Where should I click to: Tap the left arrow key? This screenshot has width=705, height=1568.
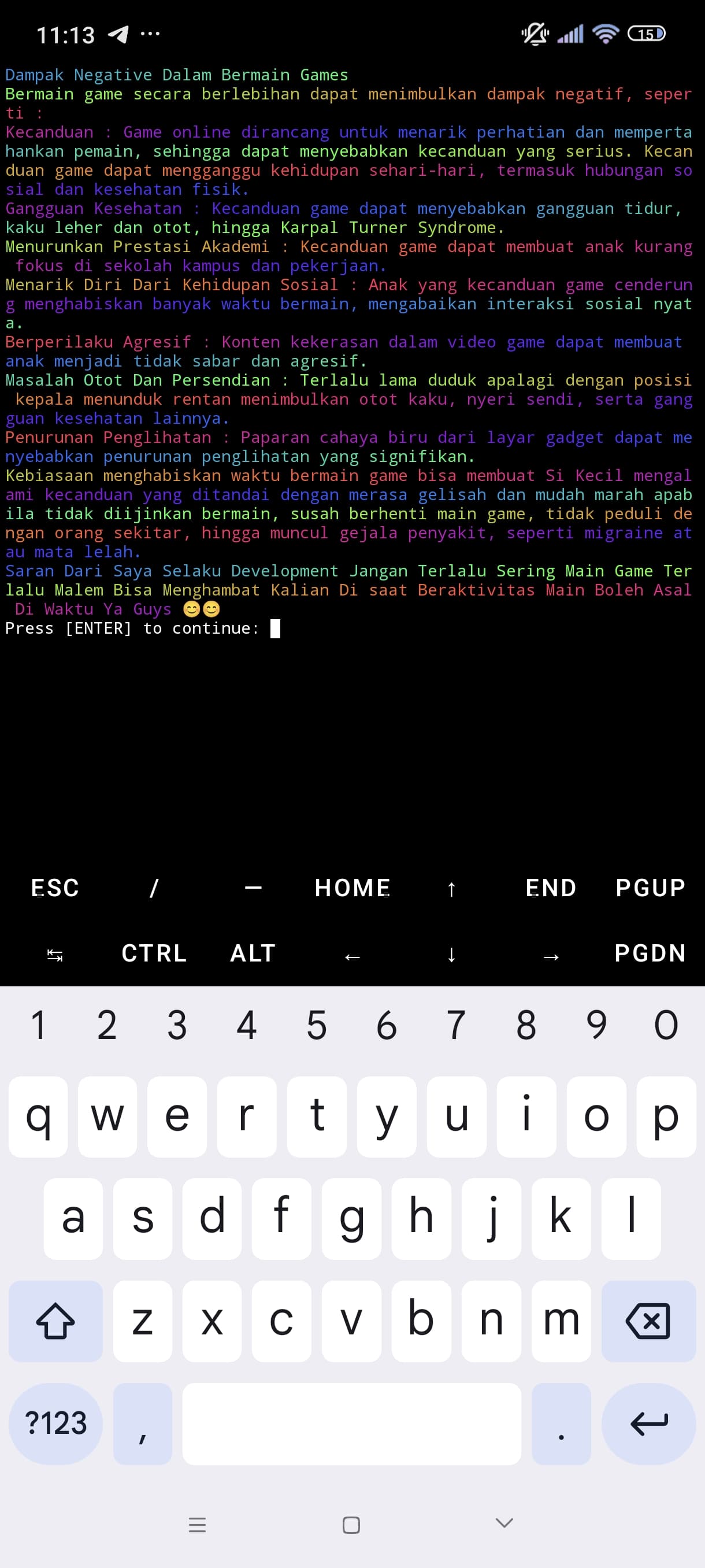(x=352, y=956)
